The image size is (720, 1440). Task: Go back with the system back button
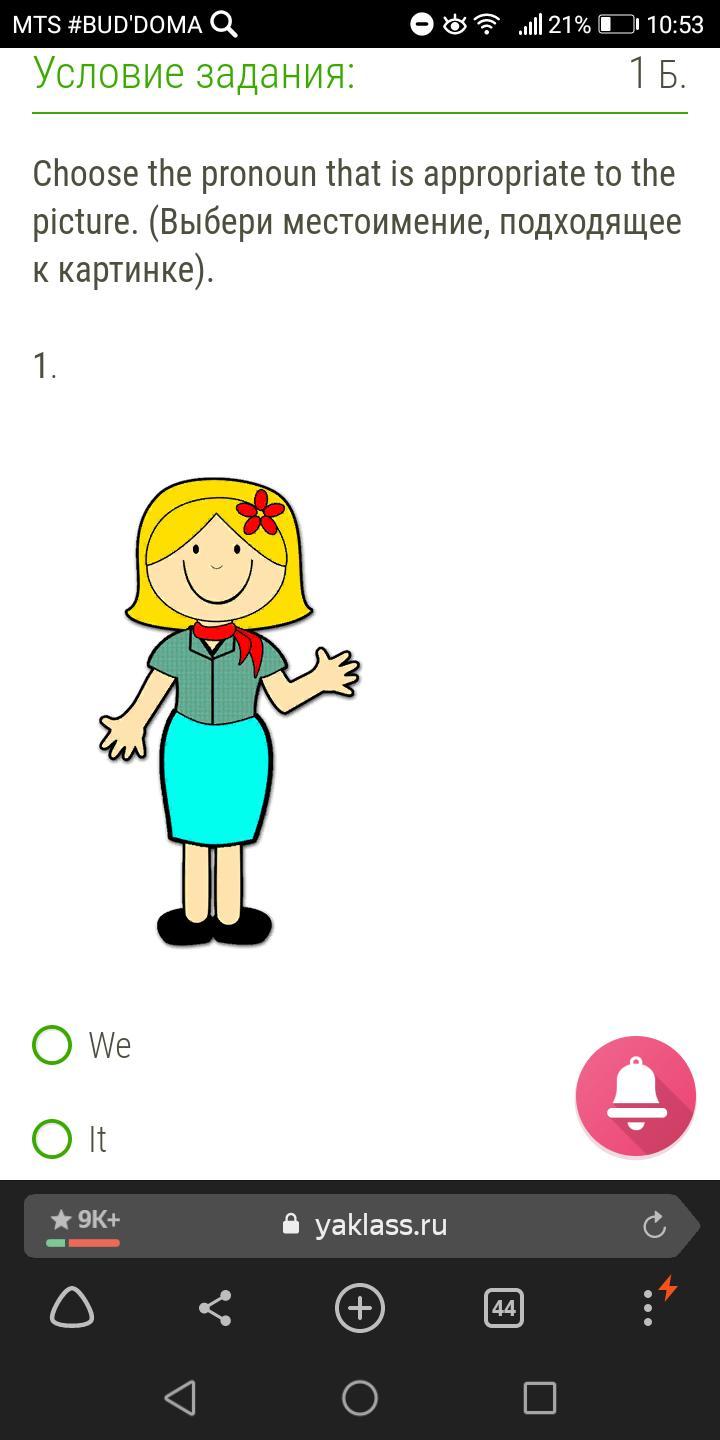pyautogui.click(x=180, y=1398)
